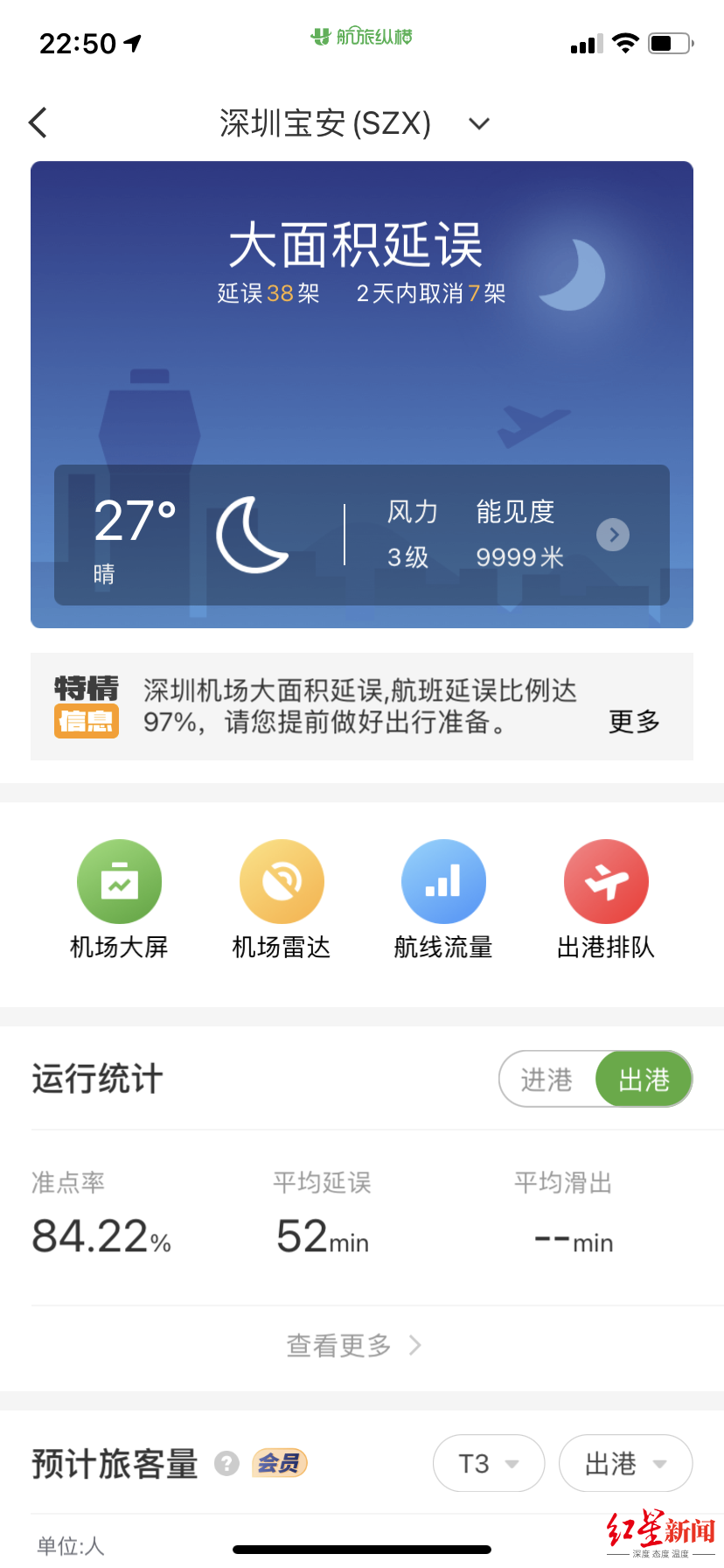Tap the question mark next to 预计旅客量

[x=226, y=1464]
